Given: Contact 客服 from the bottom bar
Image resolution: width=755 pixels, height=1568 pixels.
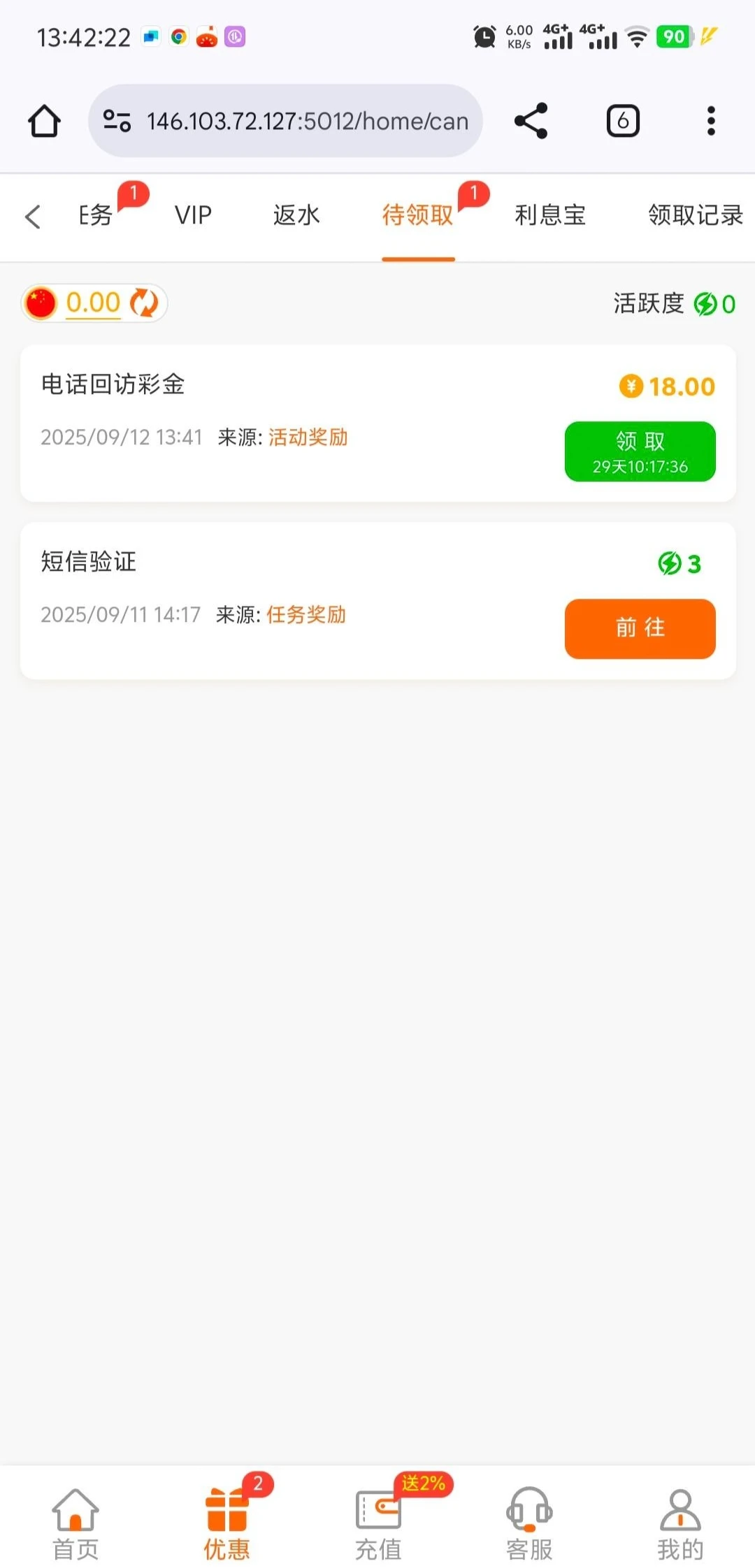Looking at the screenshot, I should click(529, 1523).
